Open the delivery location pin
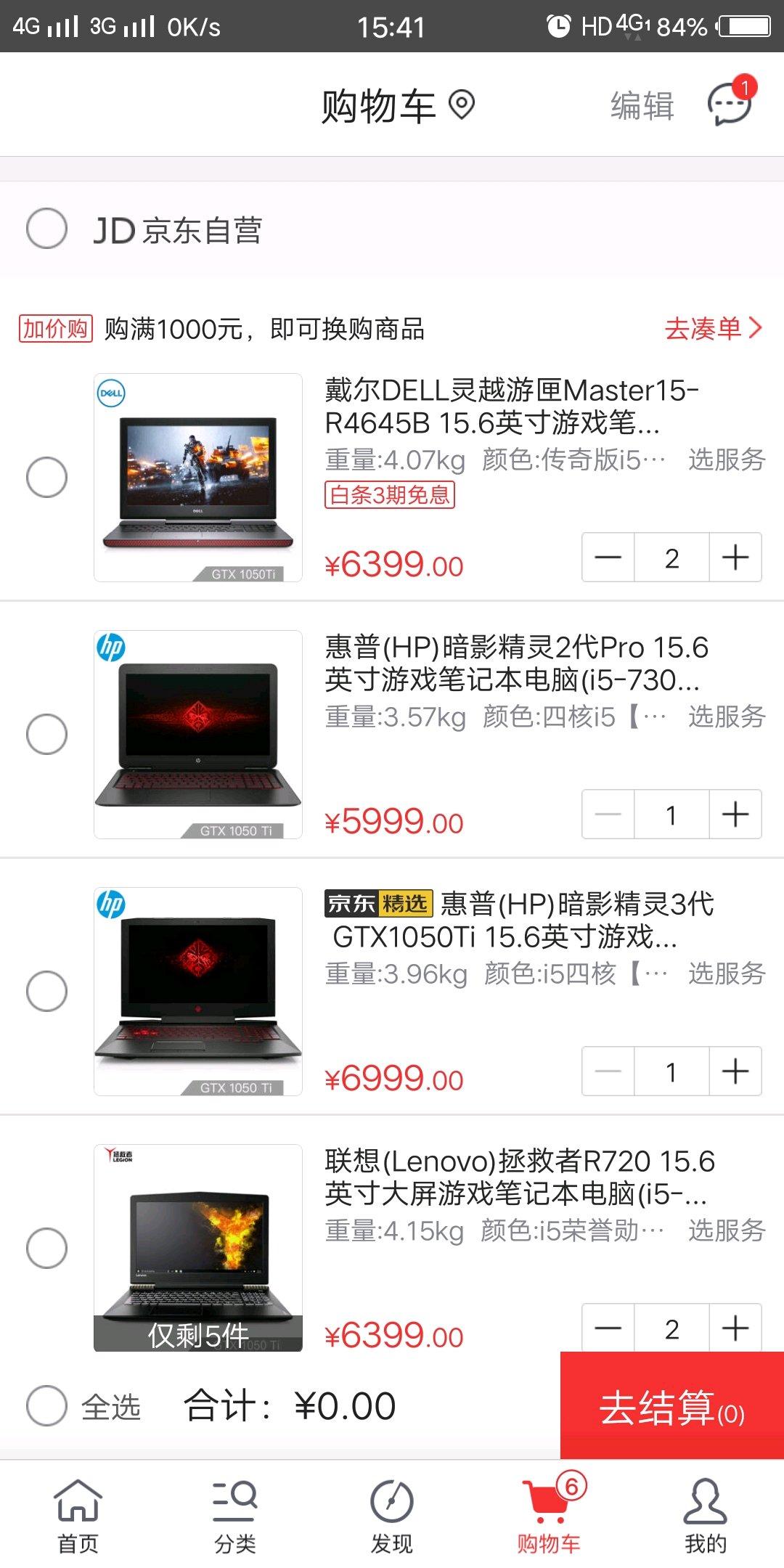Screen dimensions: 784x1568 tap(462, 105)
